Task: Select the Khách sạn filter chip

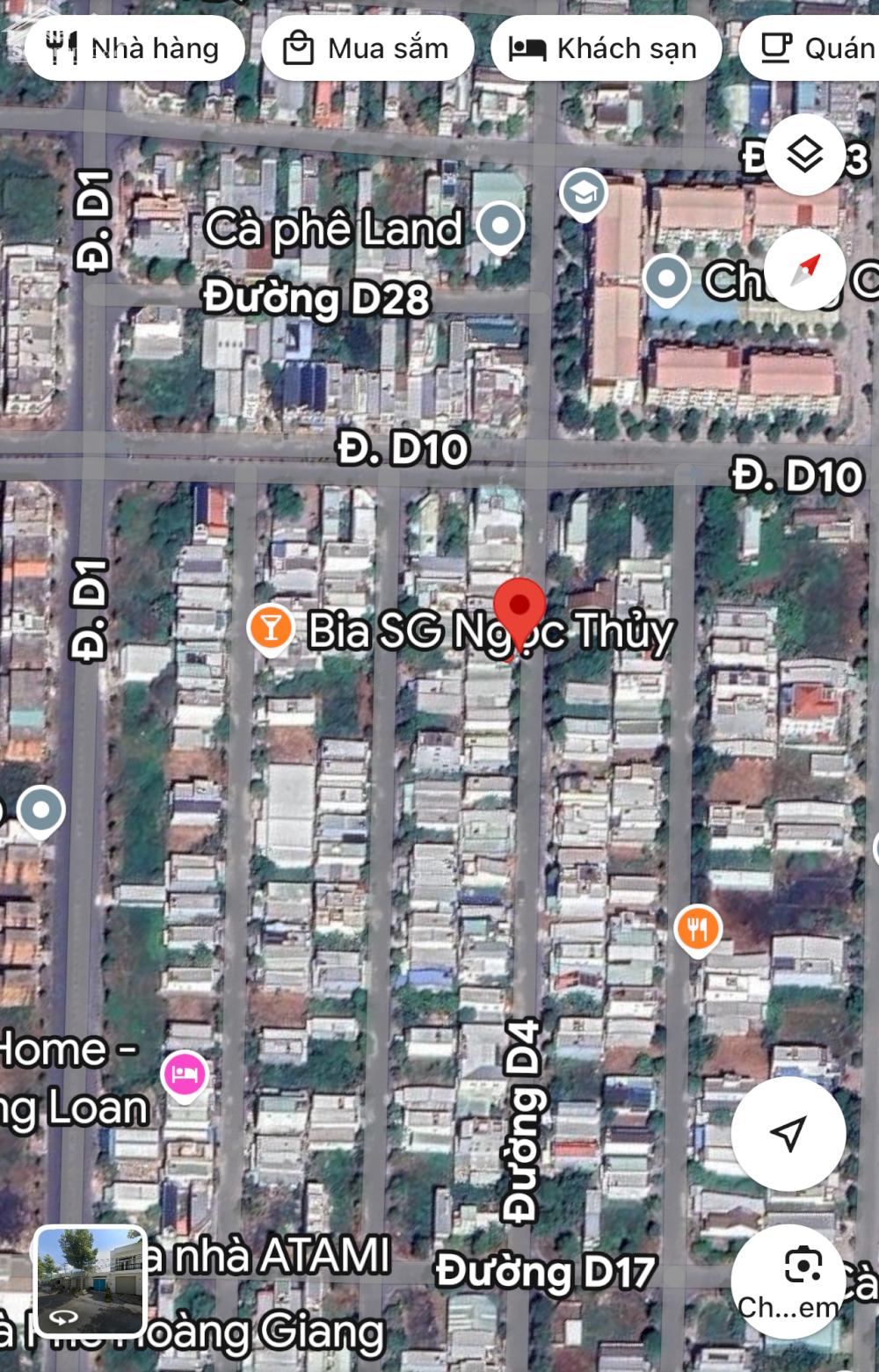Action: 606,48
